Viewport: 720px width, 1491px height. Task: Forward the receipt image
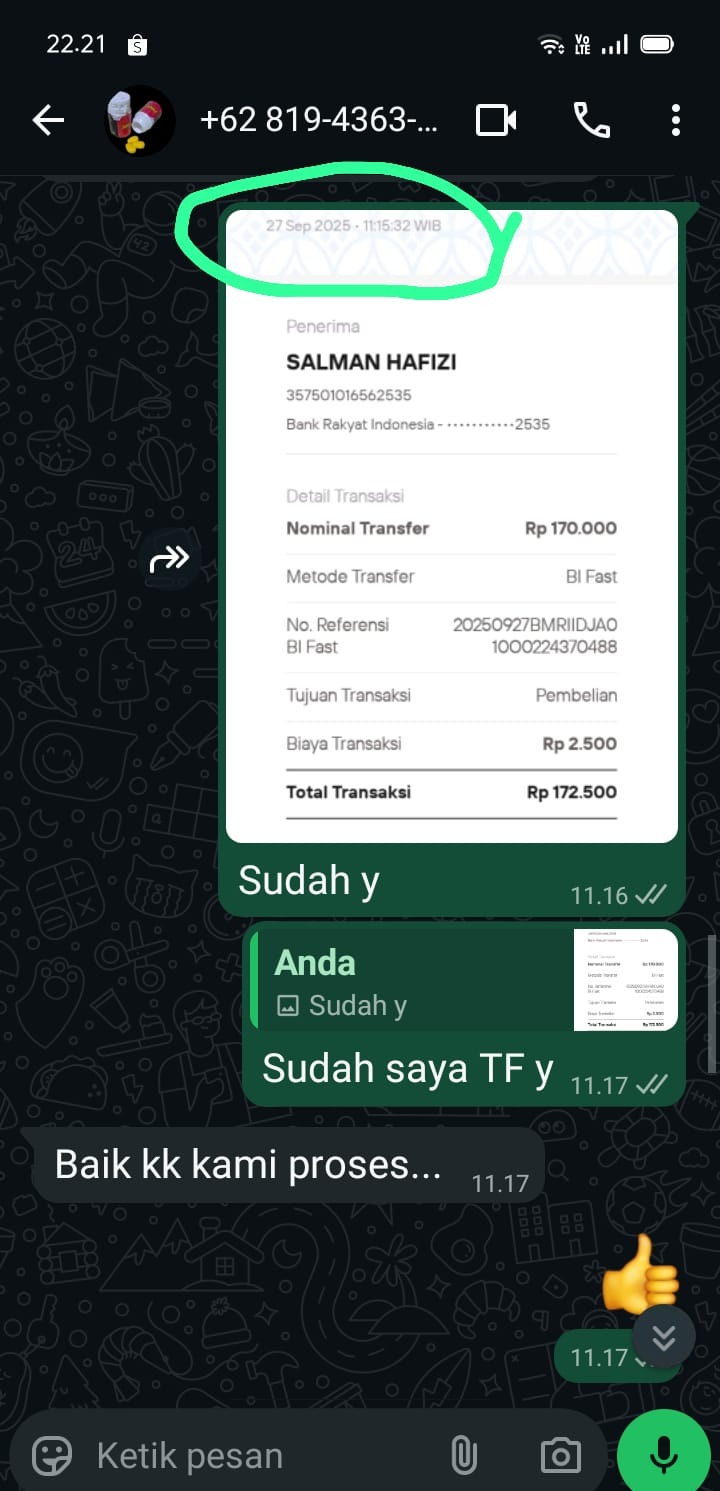[x=169, y=560]
